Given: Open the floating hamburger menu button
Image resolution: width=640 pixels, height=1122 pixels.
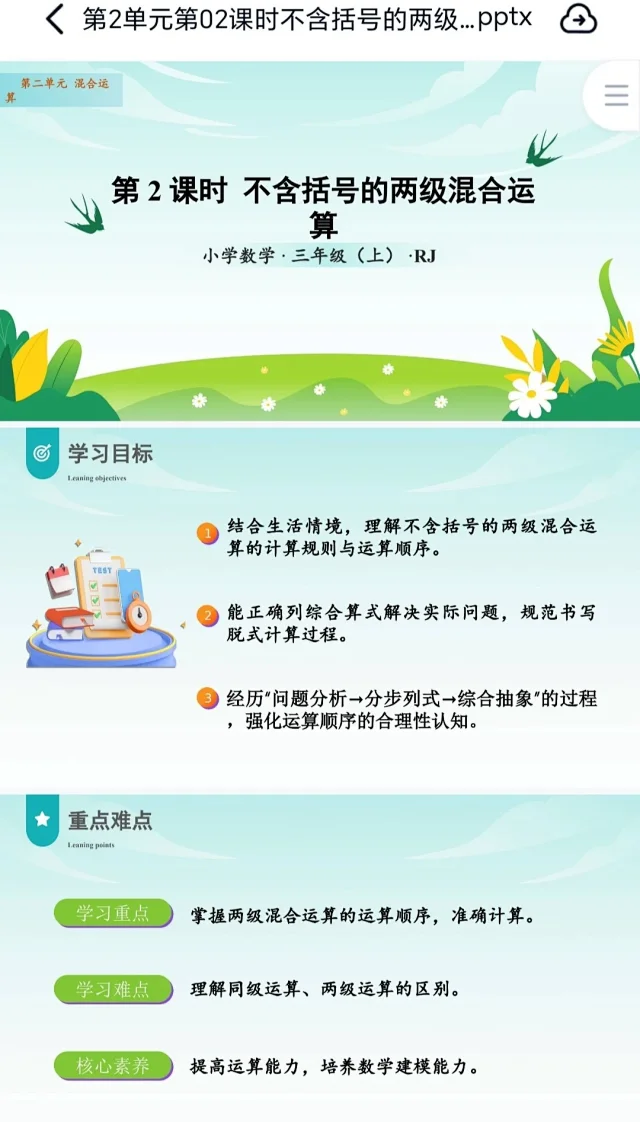Looking at the screenshot, I should (x=616, y=95).
